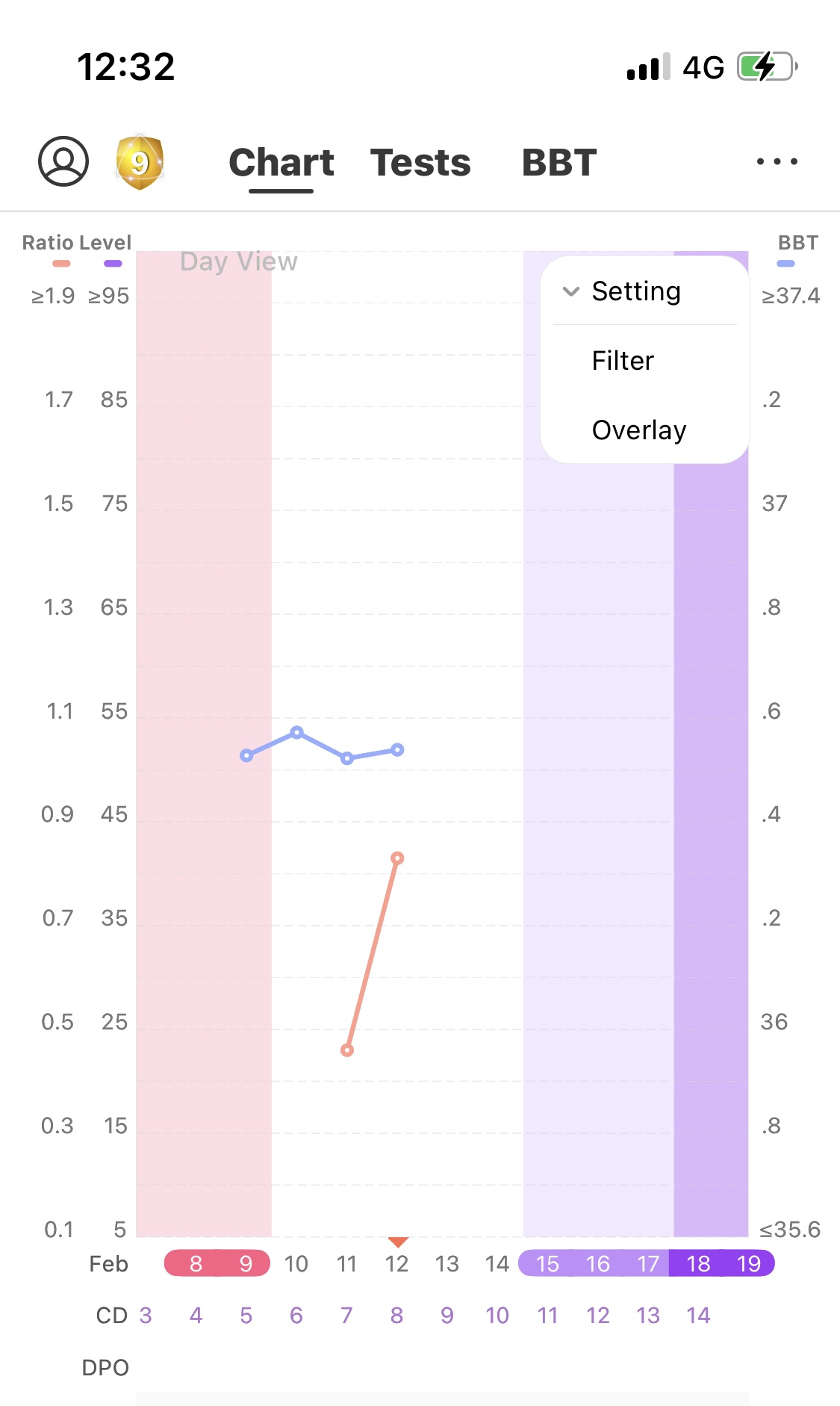Choose Overlay from the Setting menu
The height and width of the screenshot is (1406, 840).
click(638, 430)
